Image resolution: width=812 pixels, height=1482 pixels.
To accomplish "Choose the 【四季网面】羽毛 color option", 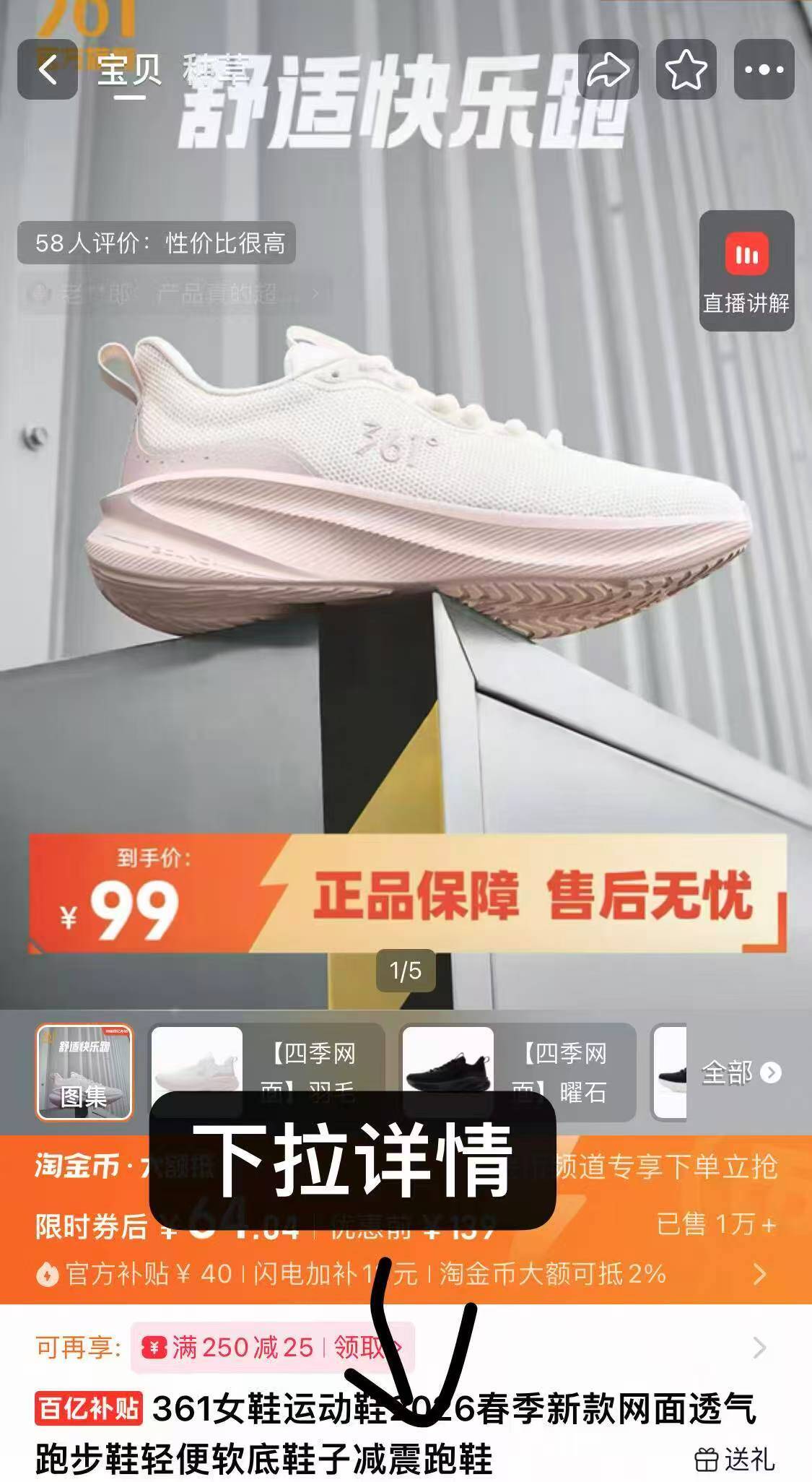I will 266,1072.
